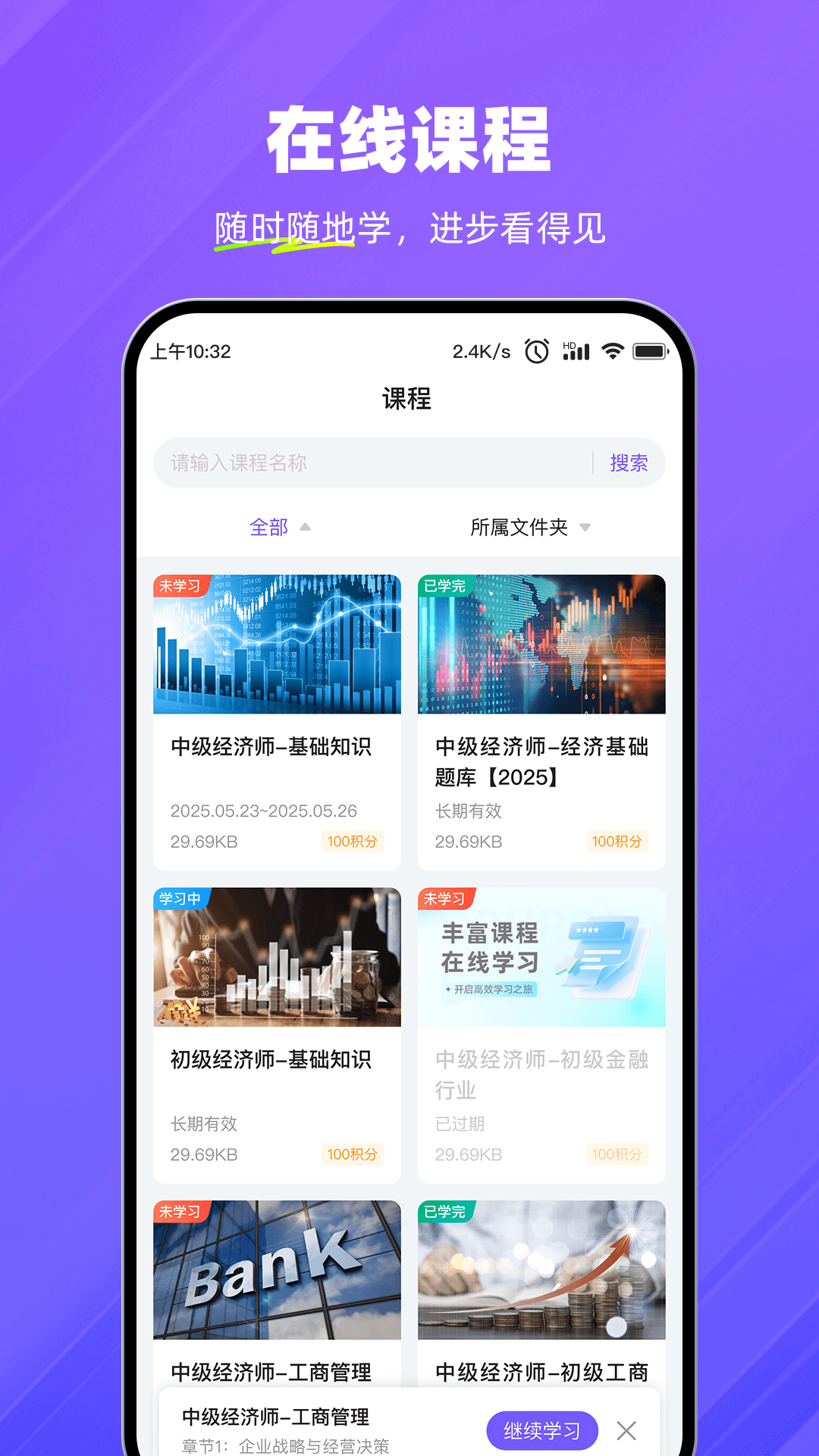Open the folder filter chevron
The width and height of the screenshot is (819, 1456).
[x=585, y=526]
